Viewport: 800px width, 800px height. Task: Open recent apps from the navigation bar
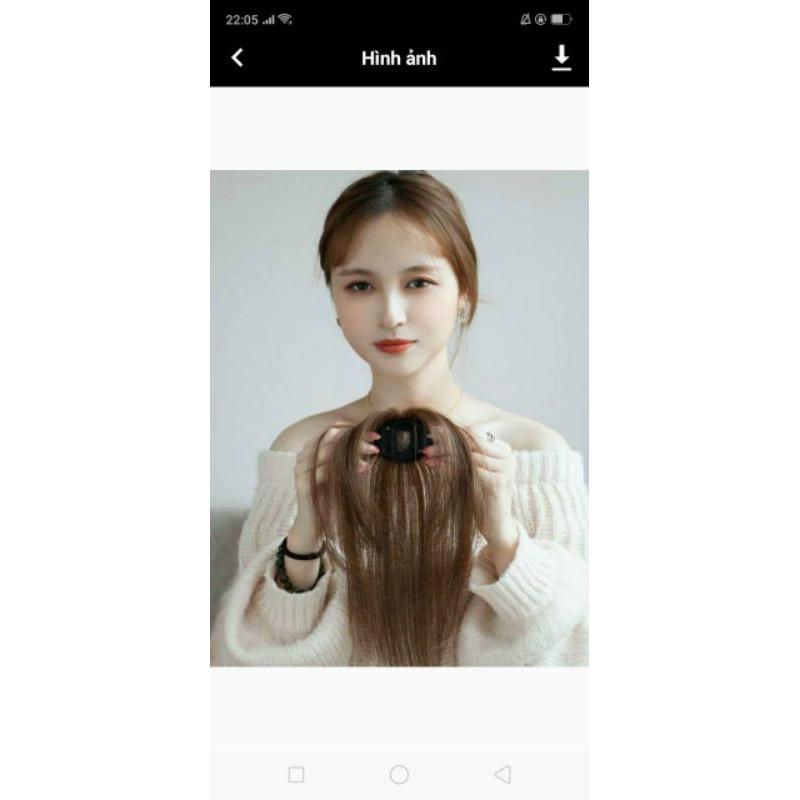296,774
